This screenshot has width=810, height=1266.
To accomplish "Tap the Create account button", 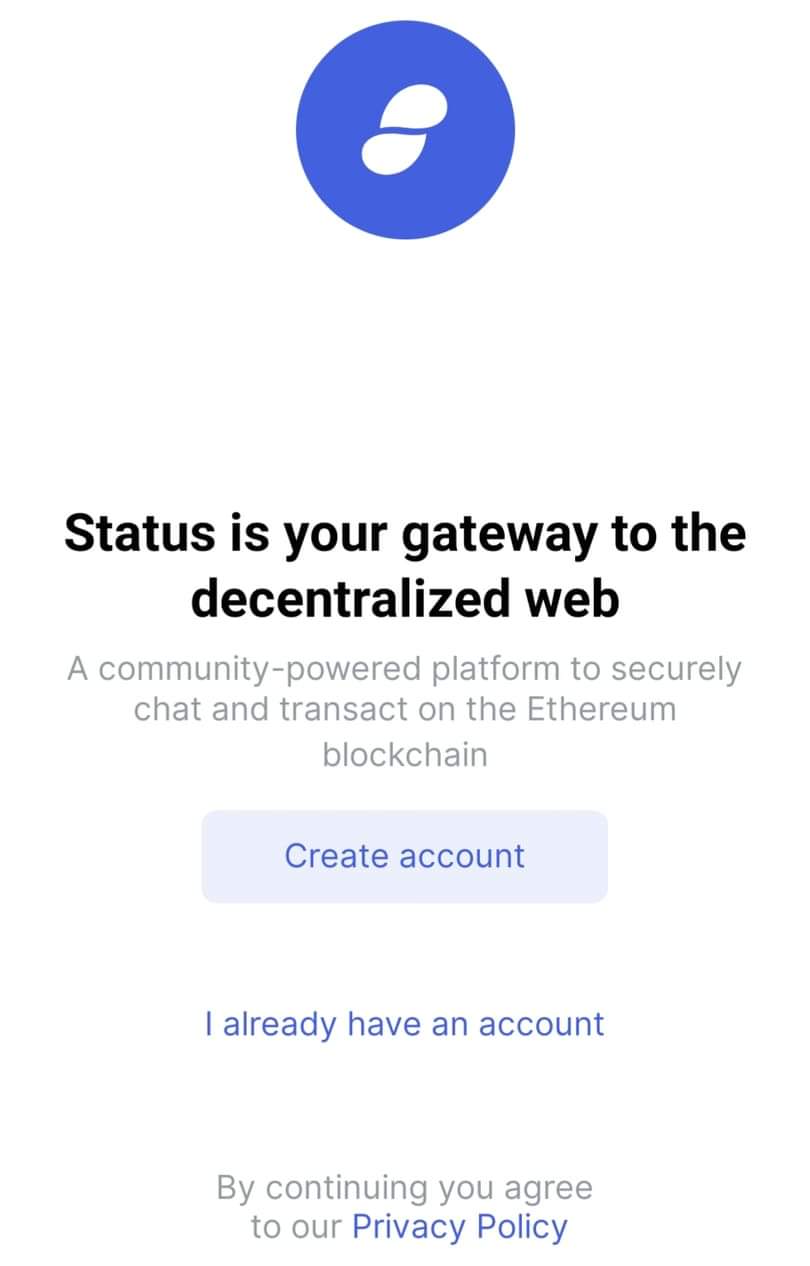I will (404, 856).
